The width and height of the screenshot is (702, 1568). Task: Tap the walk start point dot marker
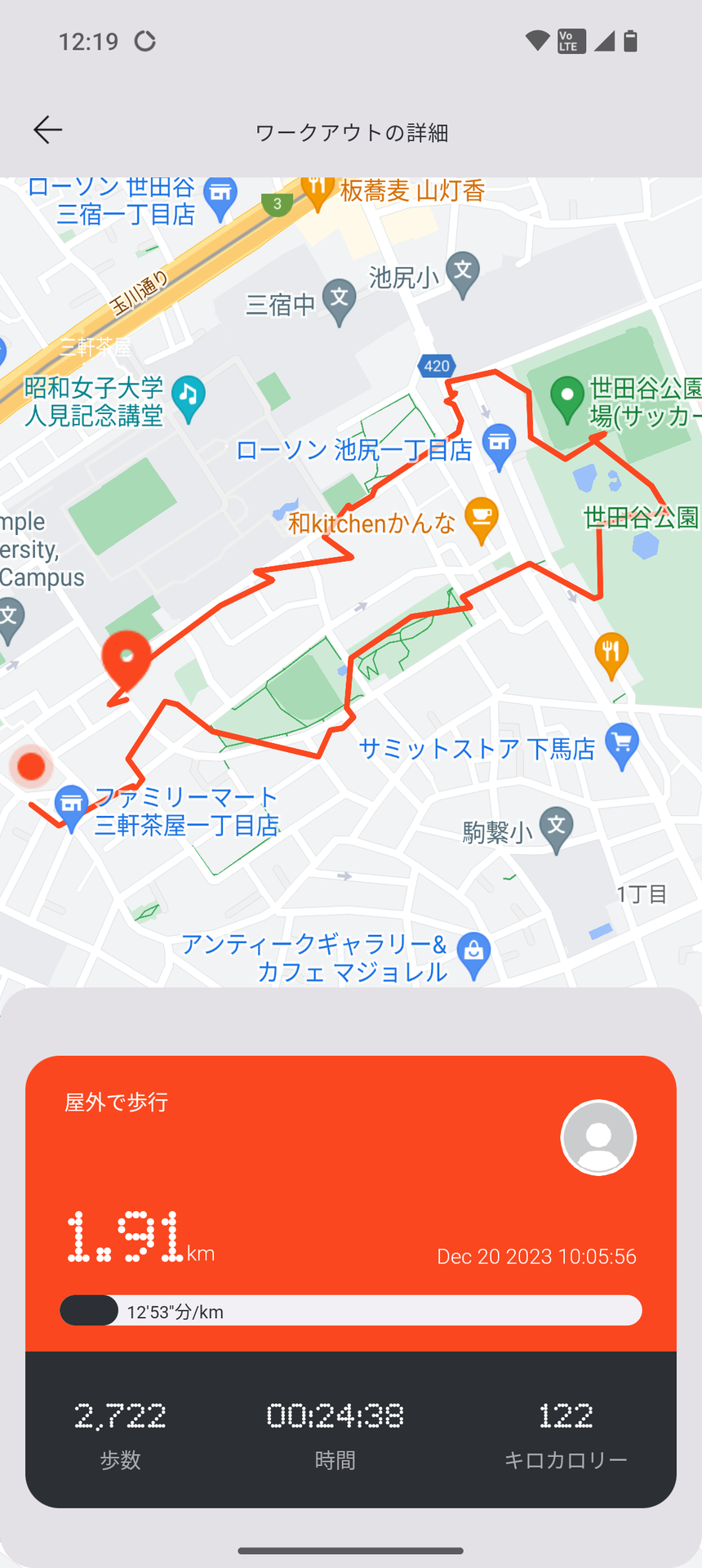click(x=31, y=766)
